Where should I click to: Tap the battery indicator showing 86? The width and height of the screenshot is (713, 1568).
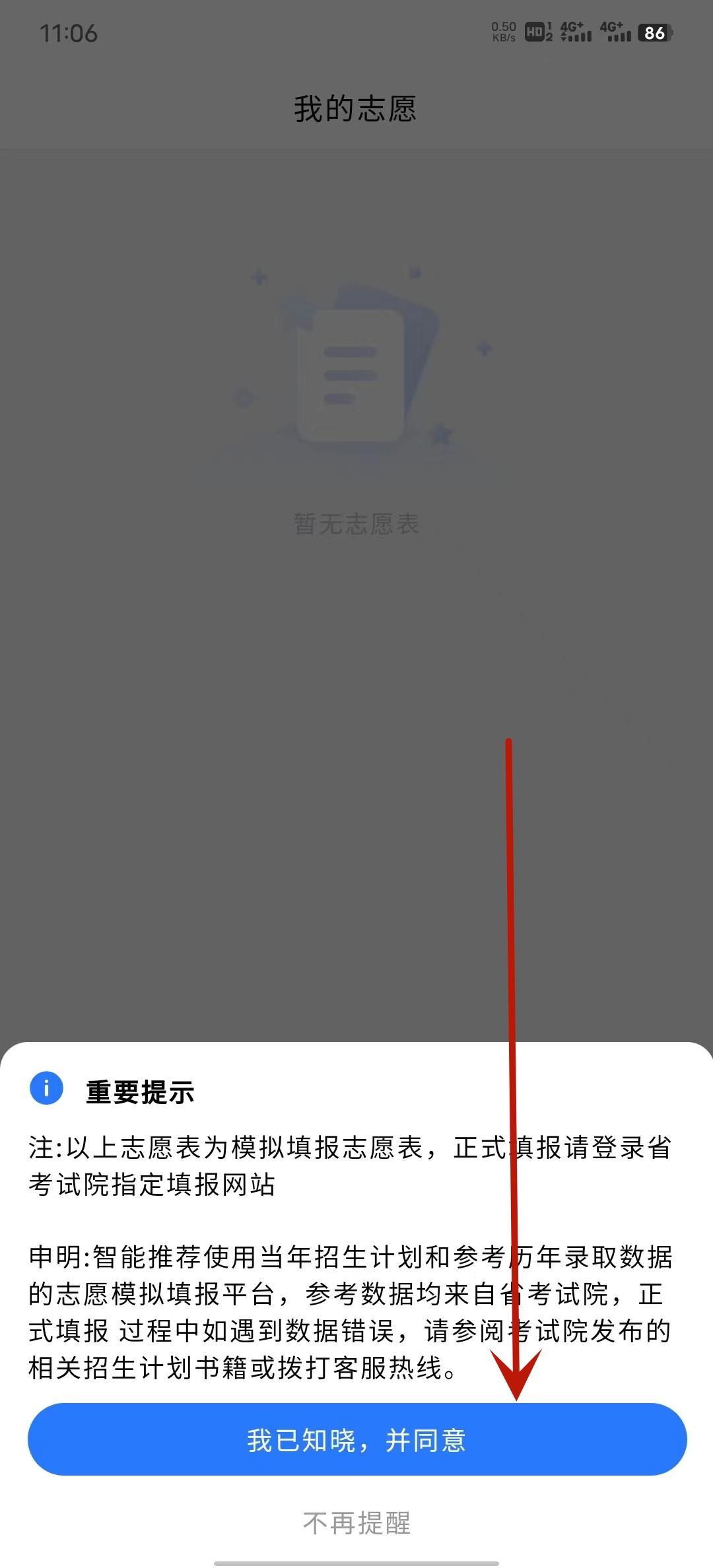tap(656, 32)
